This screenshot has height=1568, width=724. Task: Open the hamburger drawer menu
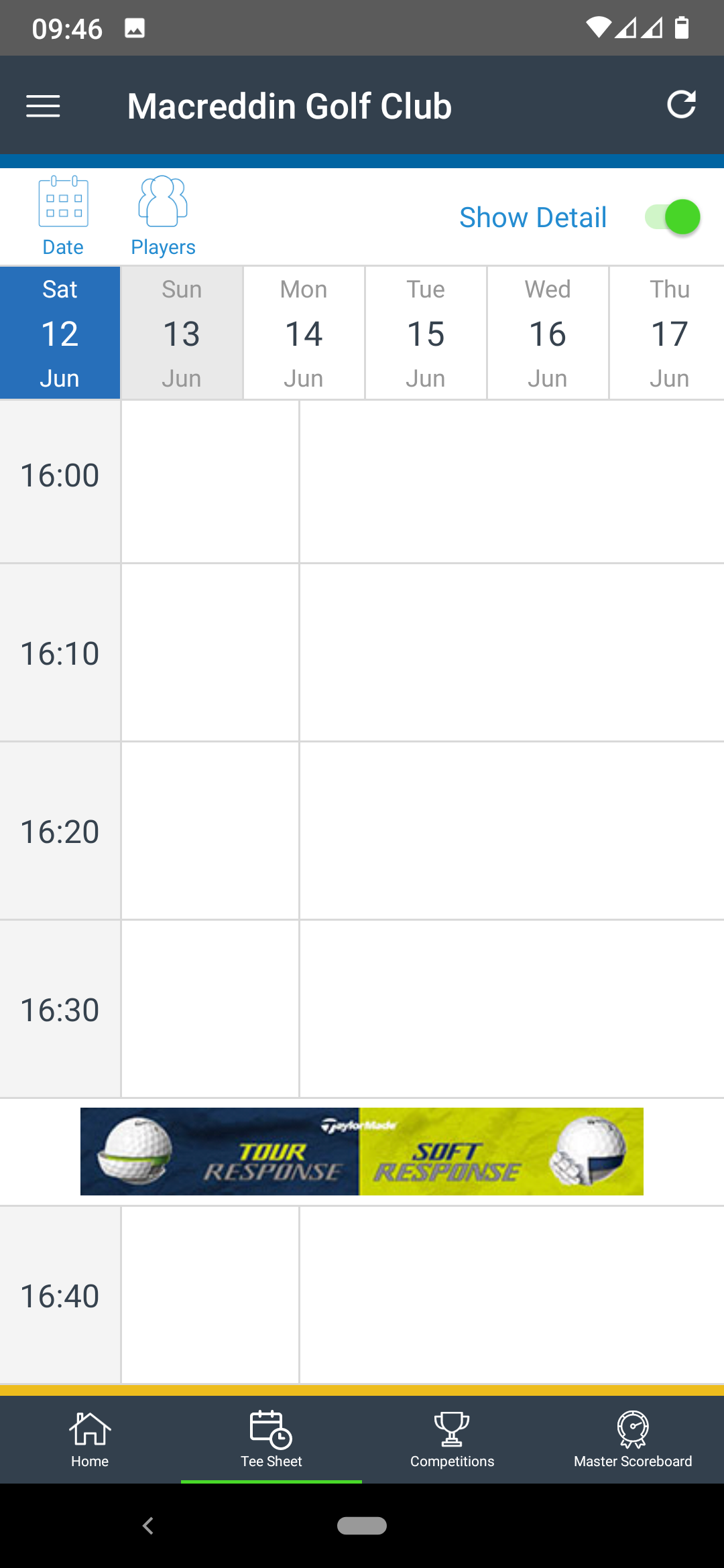pos(43,106)
